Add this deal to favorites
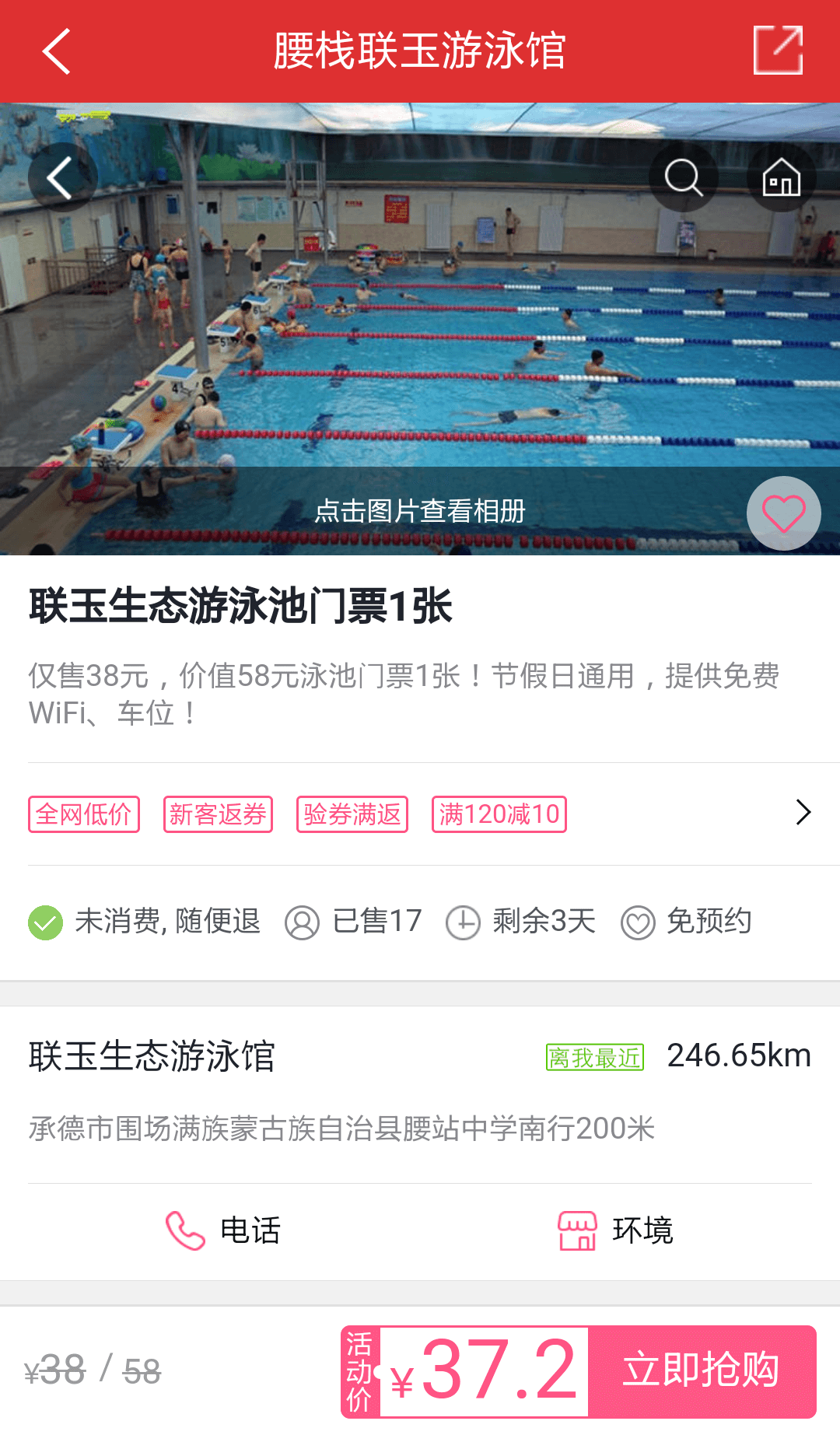This screenshot has height=1435, width=840. [783, 513]
